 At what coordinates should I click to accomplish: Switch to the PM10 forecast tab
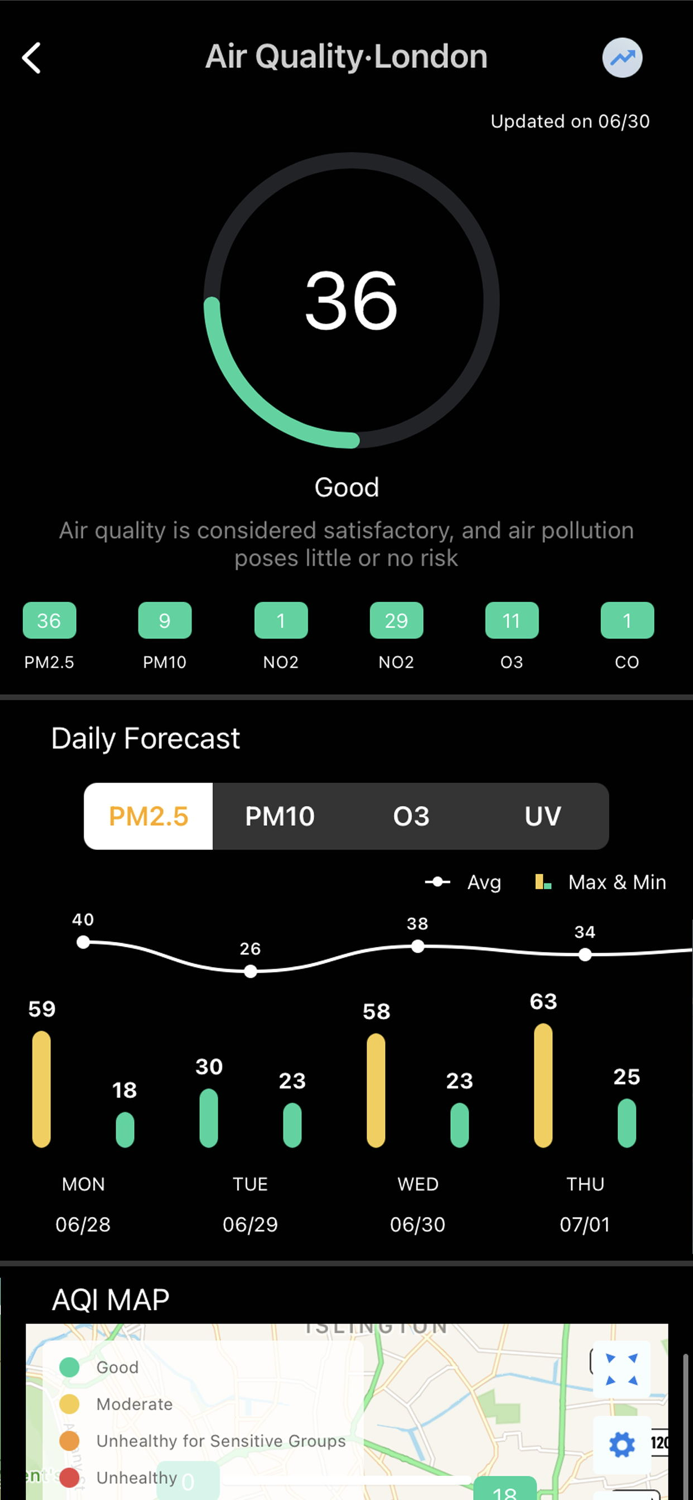(280, 816)
